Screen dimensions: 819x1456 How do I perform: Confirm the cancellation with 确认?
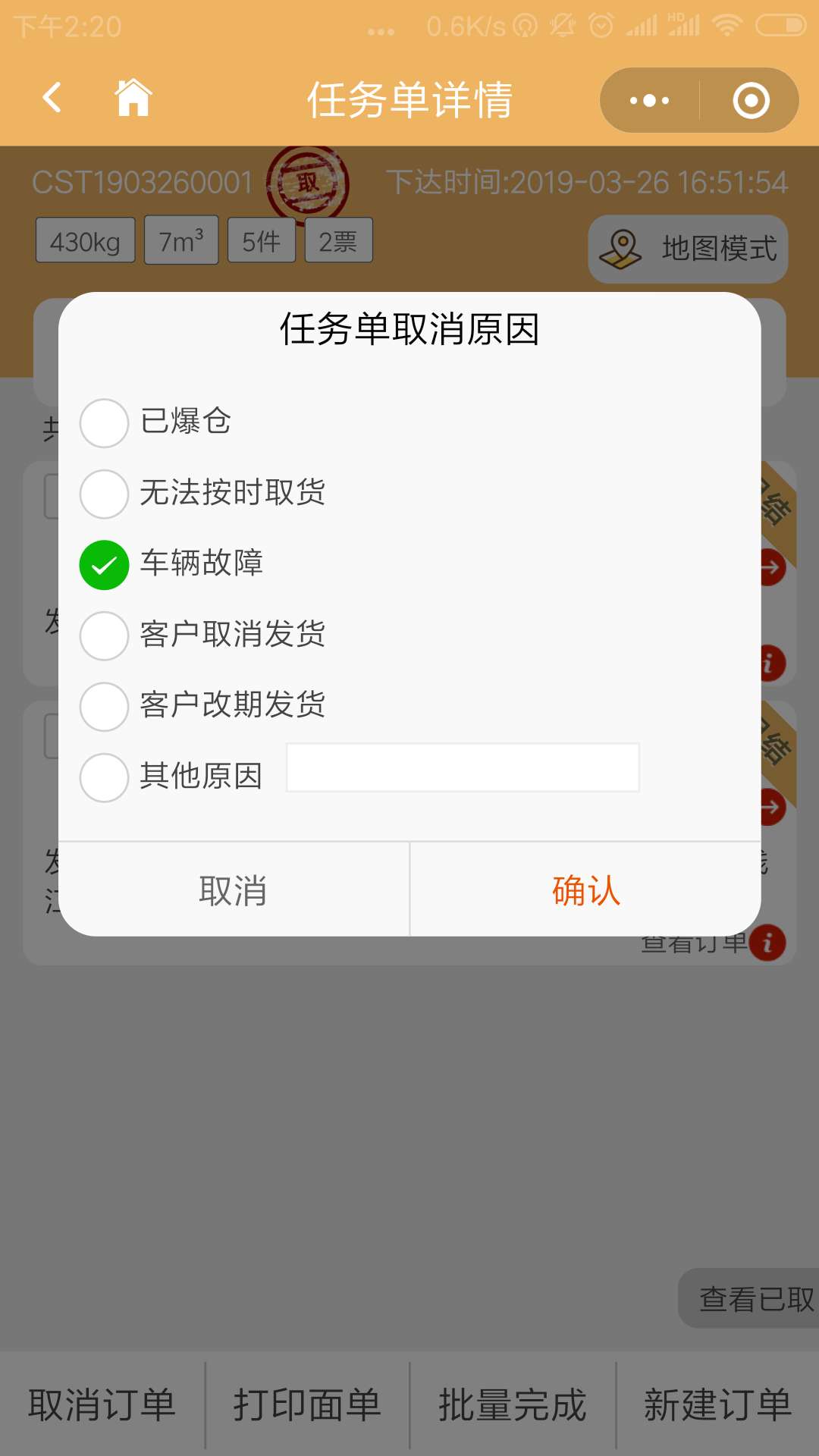pos(585,890)
